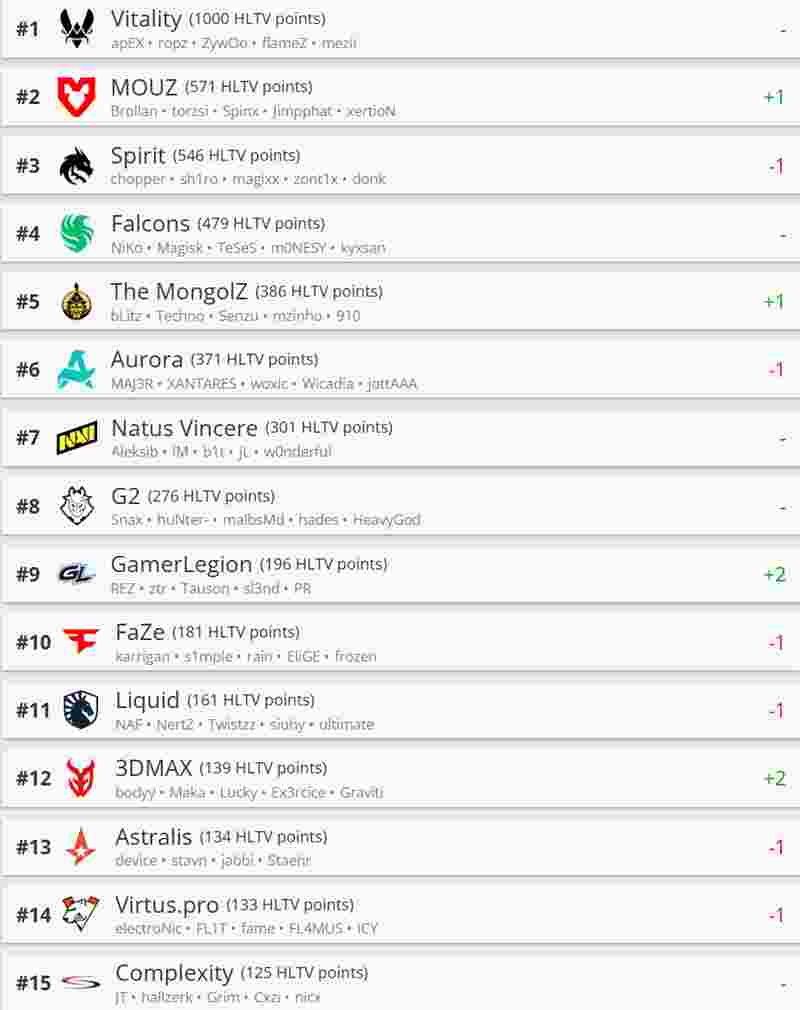Select the Complexity team row
Viewport: 800px width, 1010px height.
click(400, 982)
